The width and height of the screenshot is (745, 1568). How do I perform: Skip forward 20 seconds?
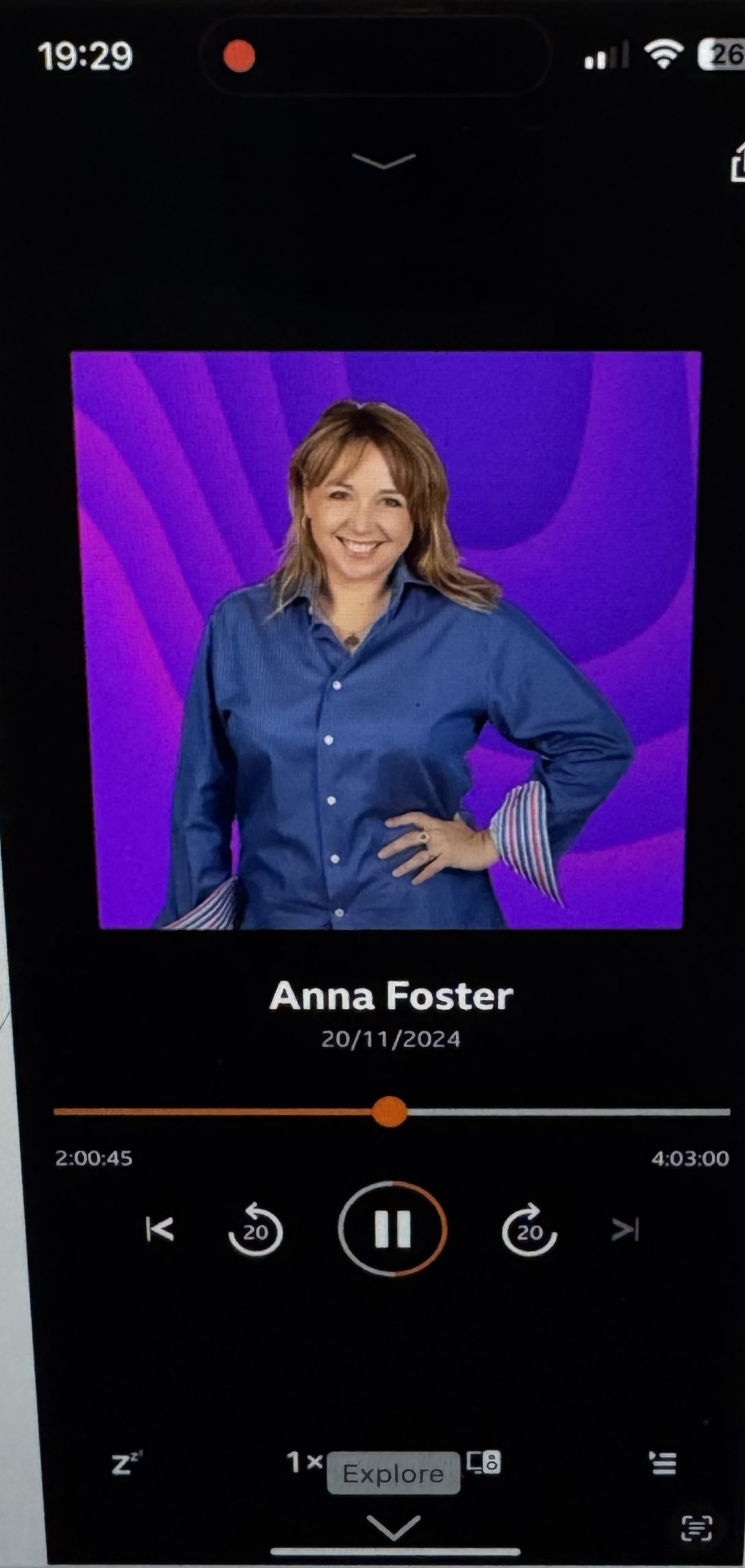pos(529,1229)
